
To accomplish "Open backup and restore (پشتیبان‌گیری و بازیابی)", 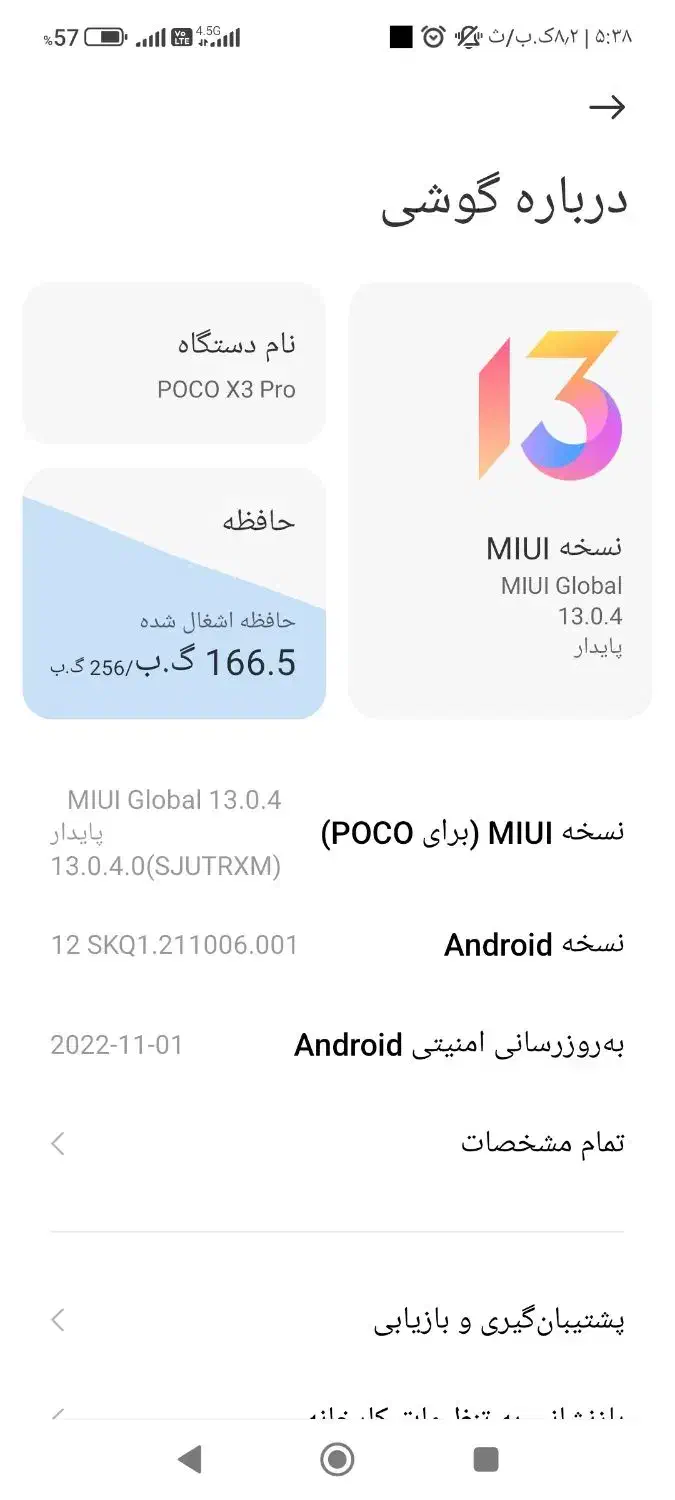I will [x=337, y=1321].
